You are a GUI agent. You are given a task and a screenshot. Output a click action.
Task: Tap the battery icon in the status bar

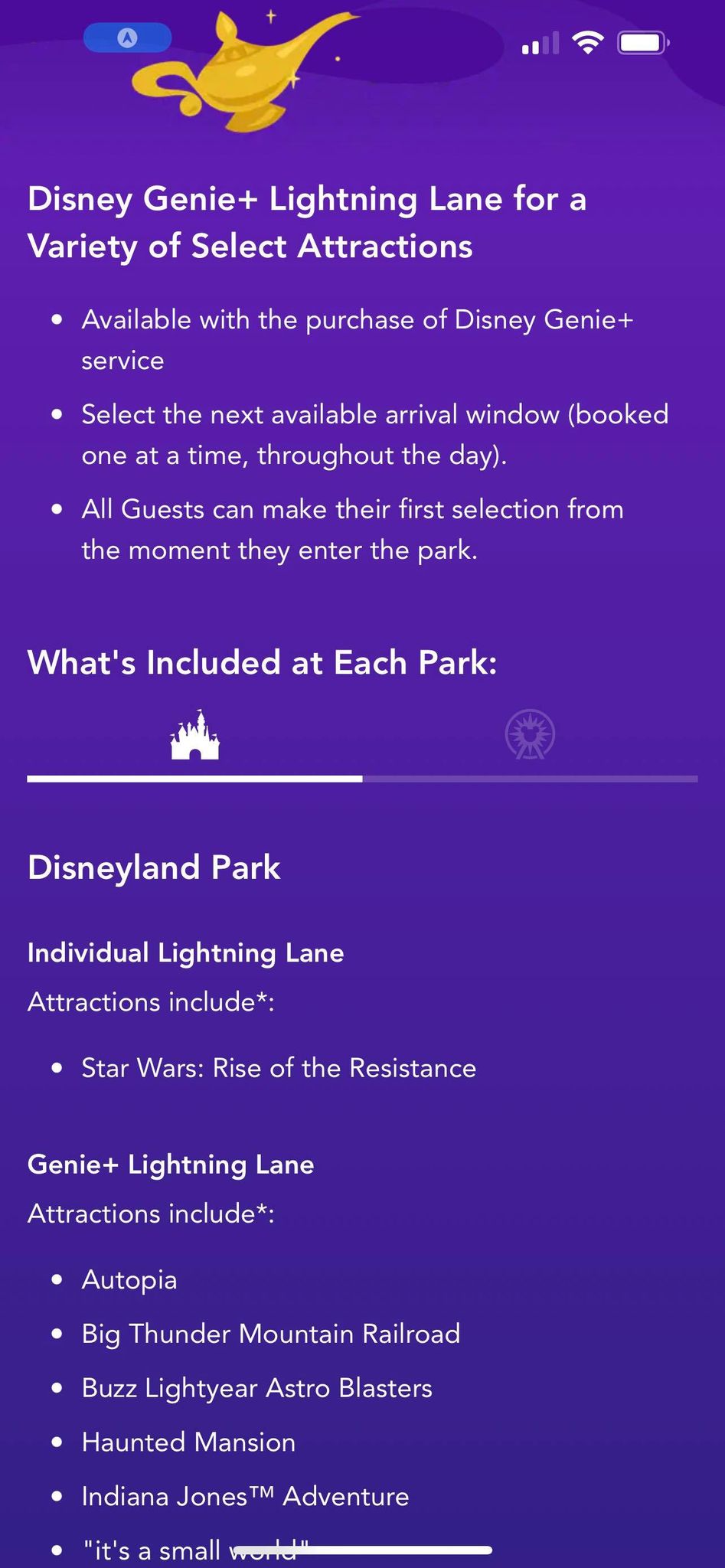(x=642, y=42)
